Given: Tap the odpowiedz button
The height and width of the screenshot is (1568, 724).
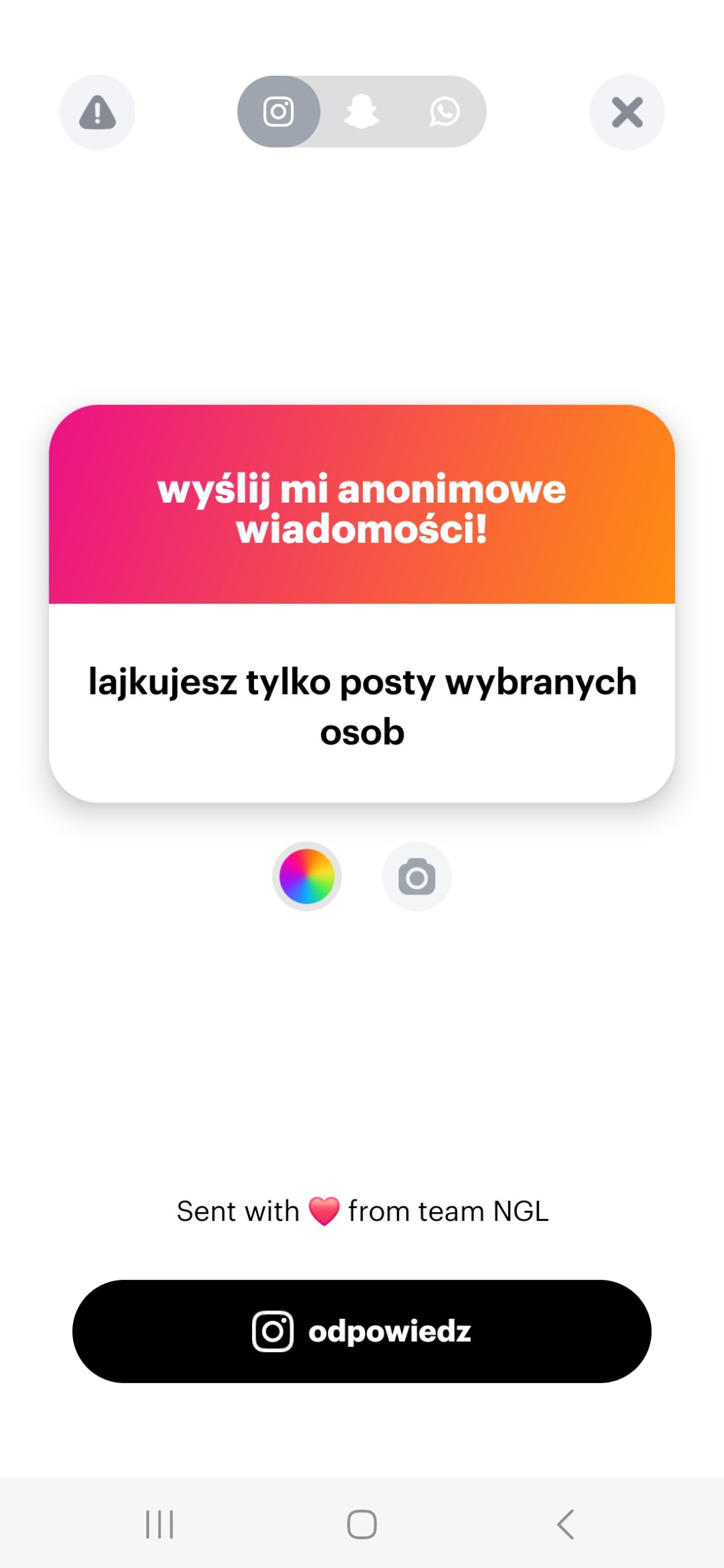Looking at the screenshot, I should point(362,1331).
